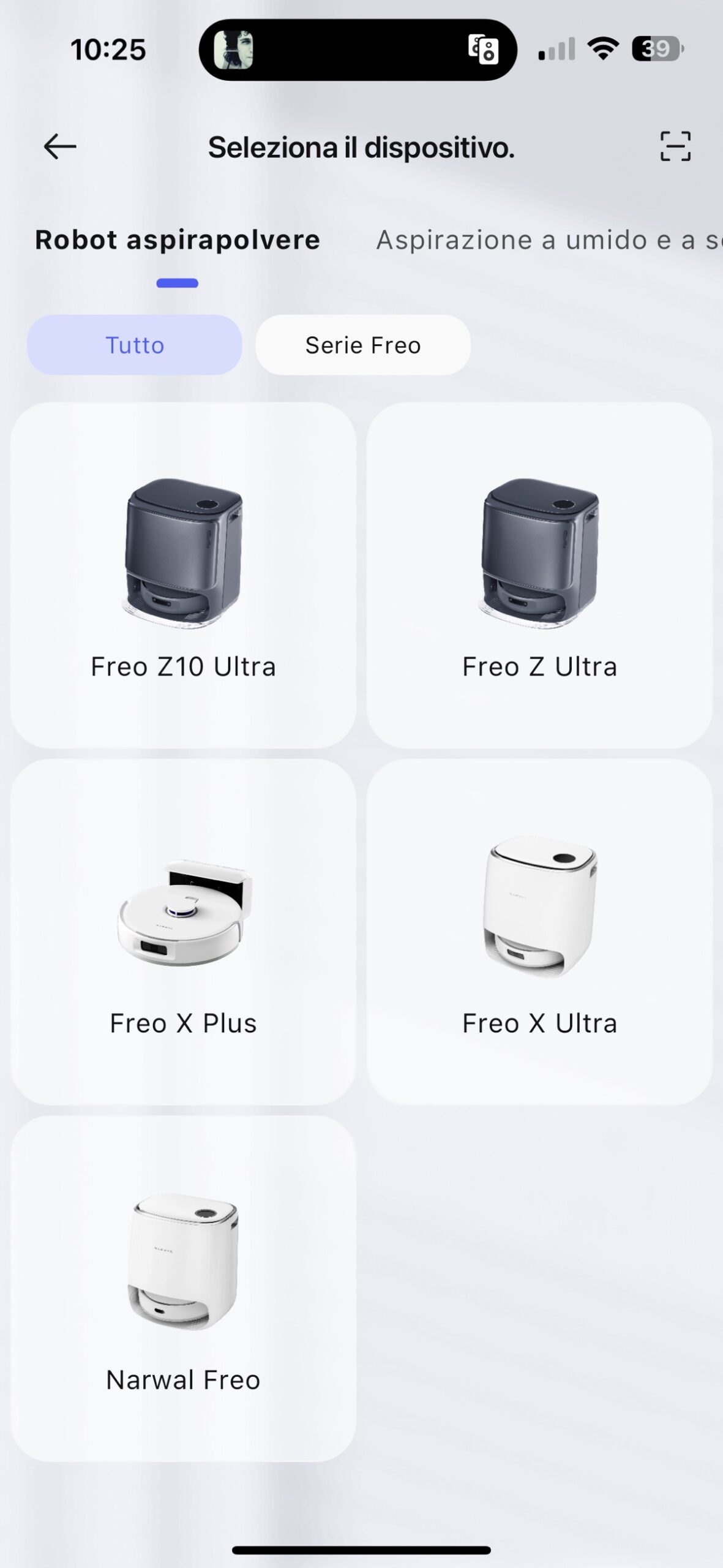Filter by Serie Freo chip
The image size is (723, 1568).
(362, 345)
